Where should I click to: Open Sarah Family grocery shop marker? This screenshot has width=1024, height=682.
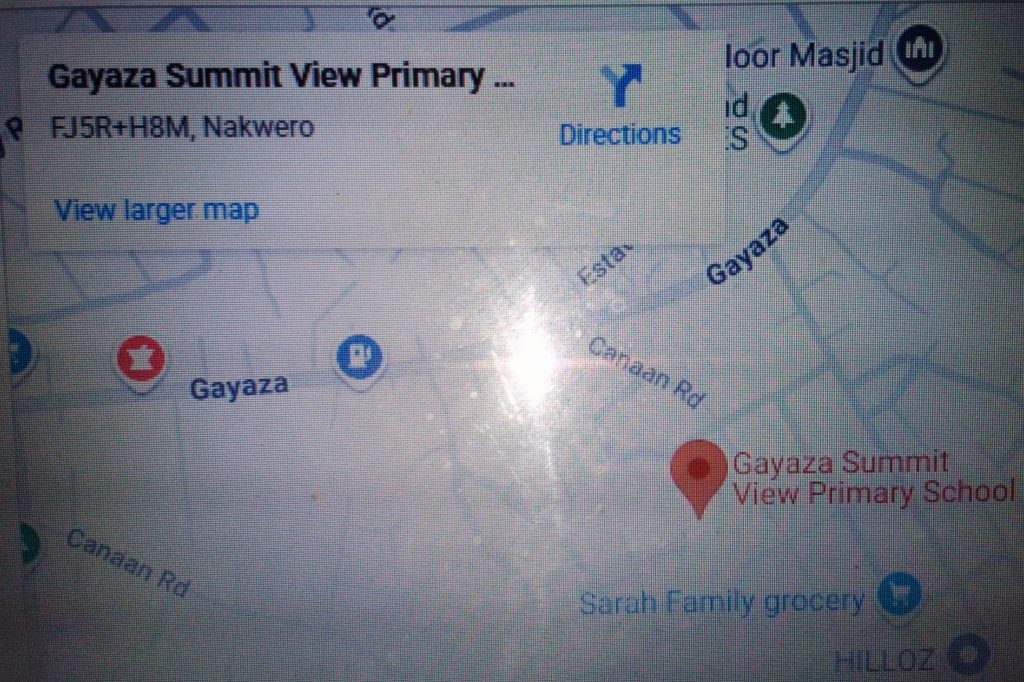(897, 596)
